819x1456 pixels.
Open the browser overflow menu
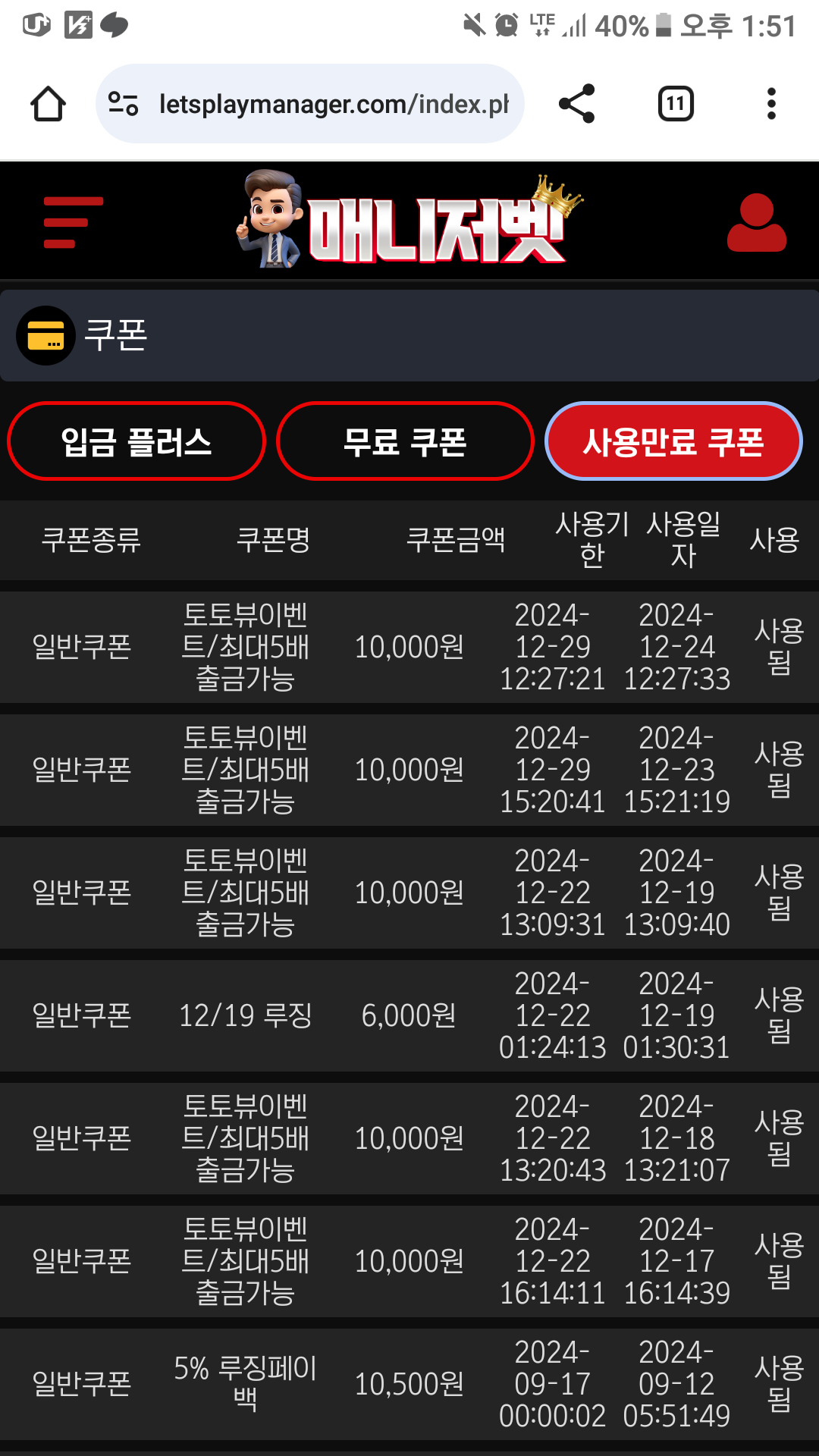771,104
